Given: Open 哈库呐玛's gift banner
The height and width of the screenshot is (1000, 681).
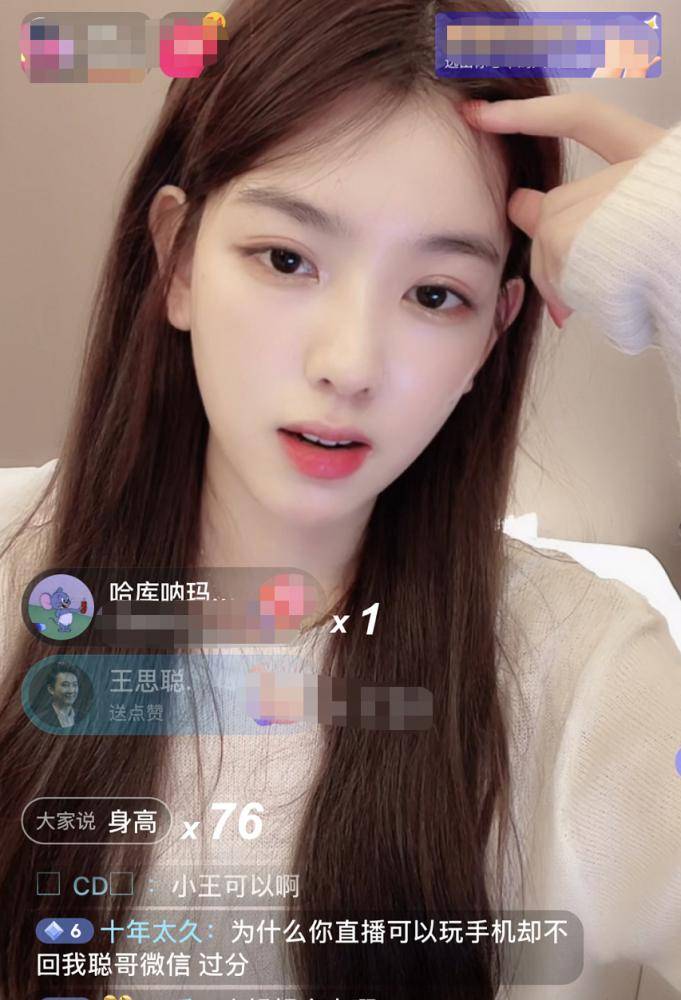Looking at the screenshot, I should (x=173, y=607).
